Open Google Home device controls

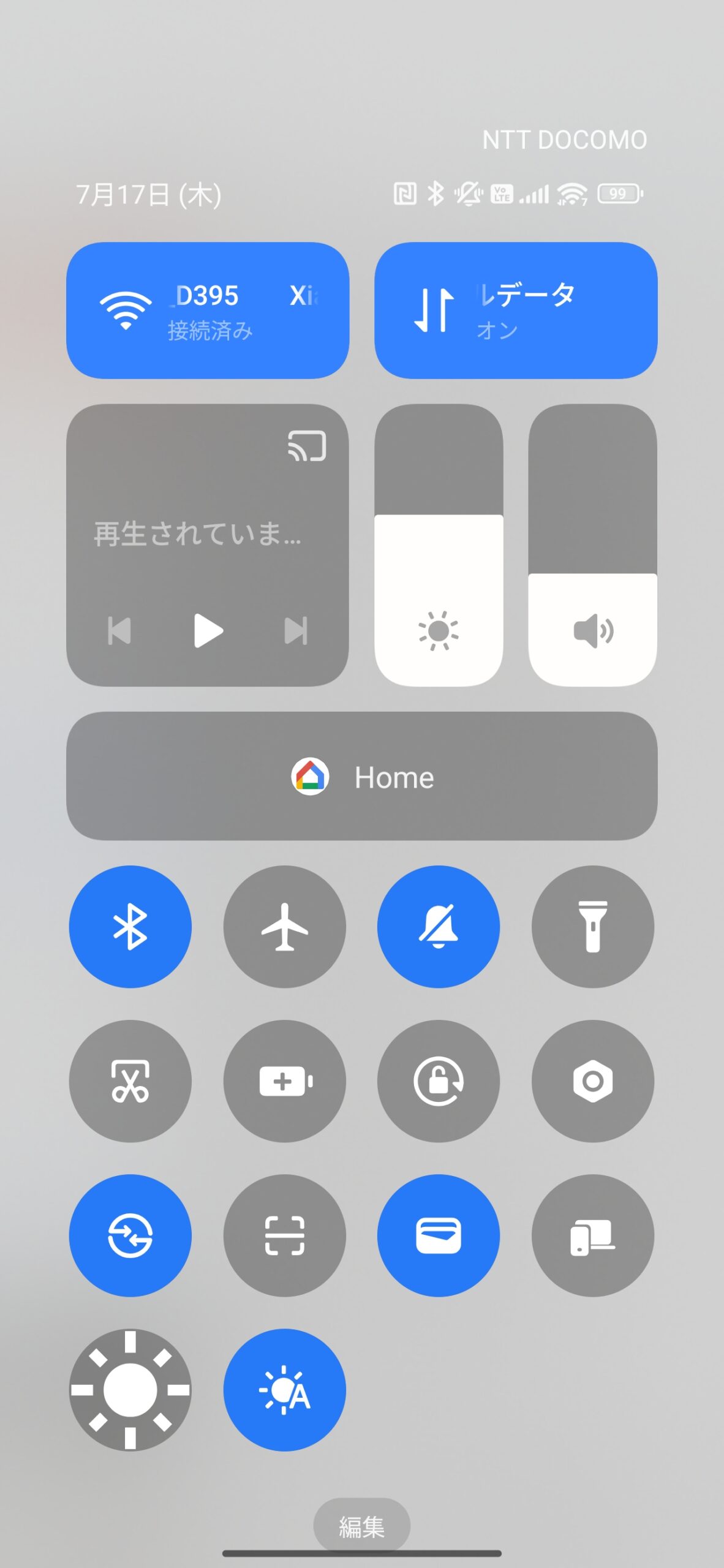click(361, 776)
